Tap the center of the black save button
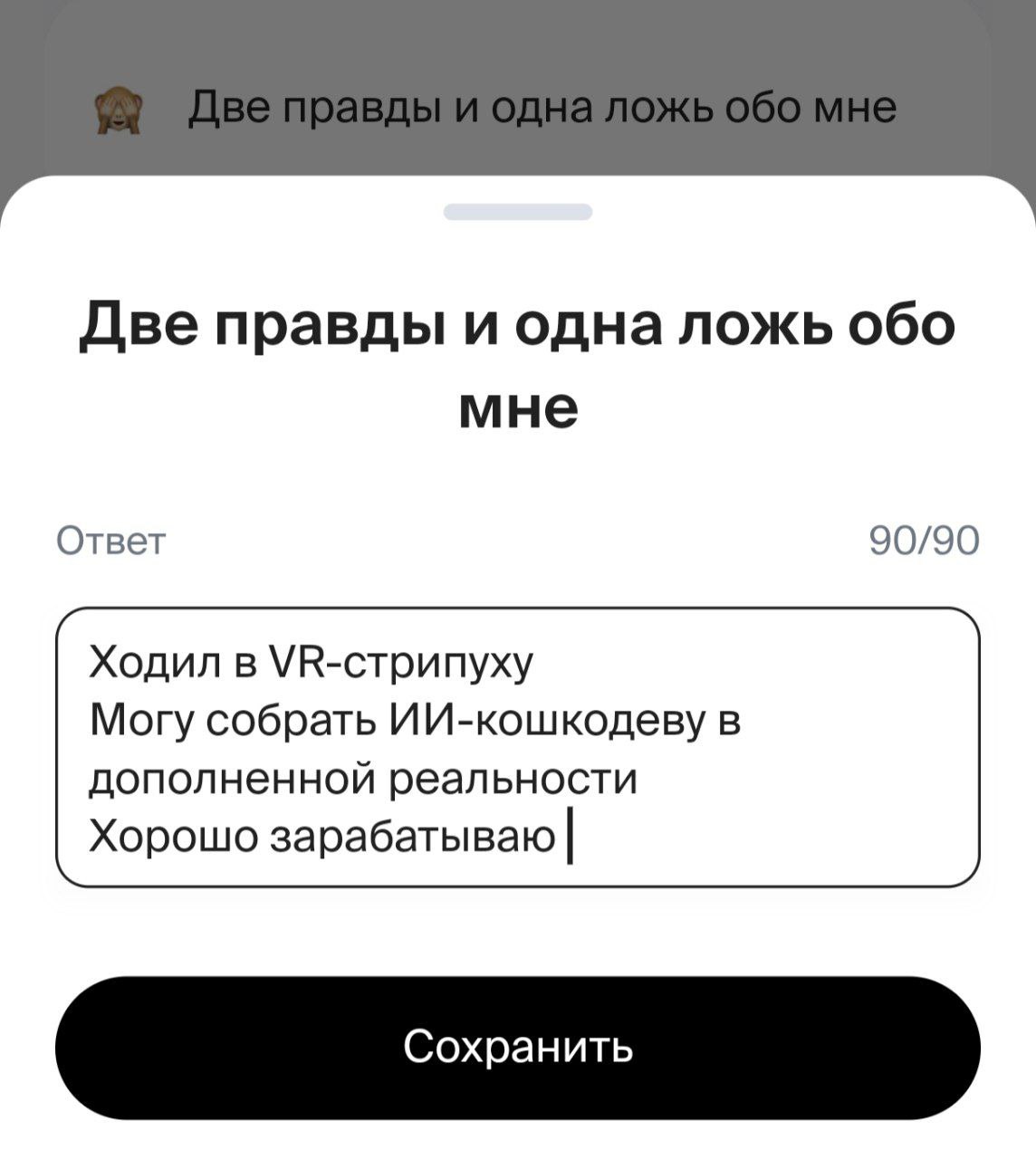This screenshot has width=1036, height=1159. point(518,1049)
